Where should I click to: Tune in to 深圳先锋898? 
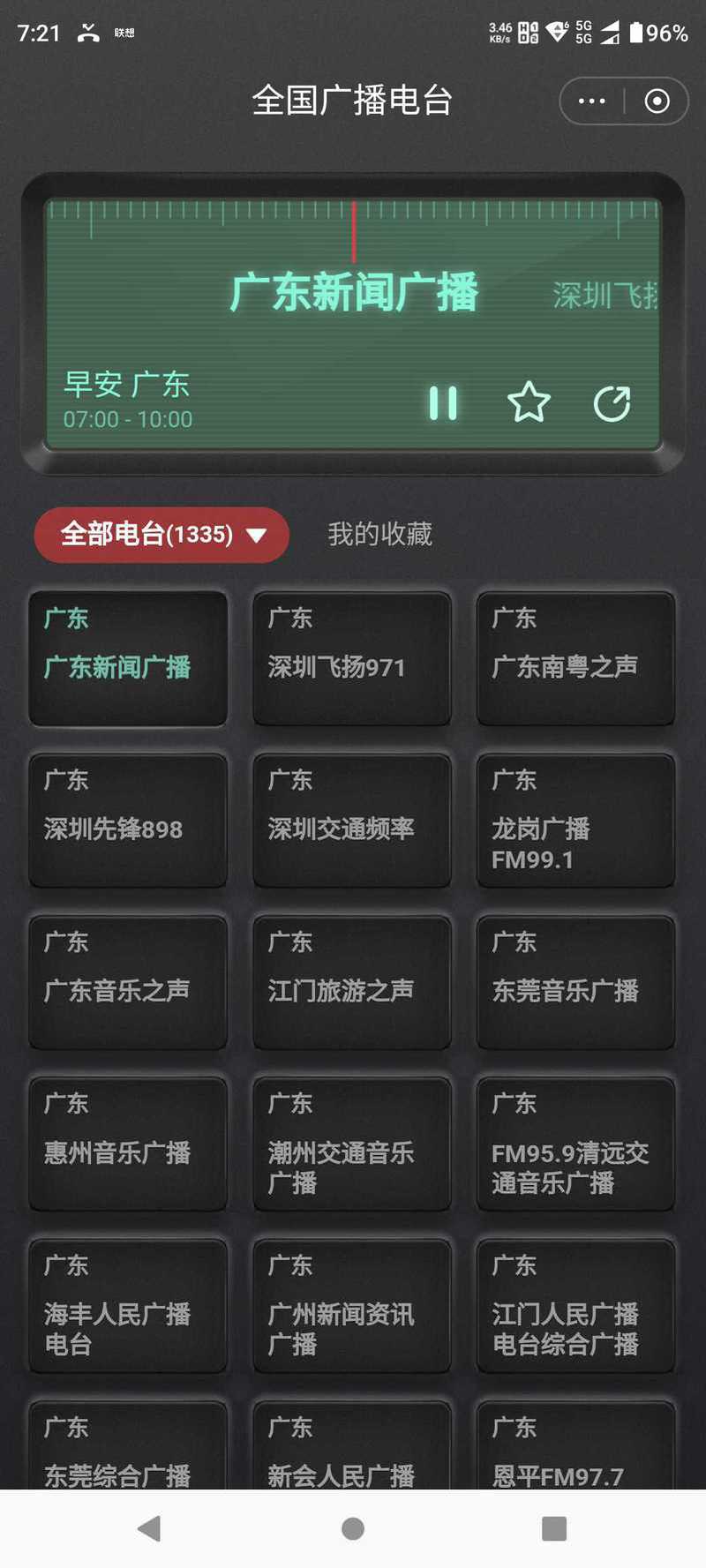(128, 820)
